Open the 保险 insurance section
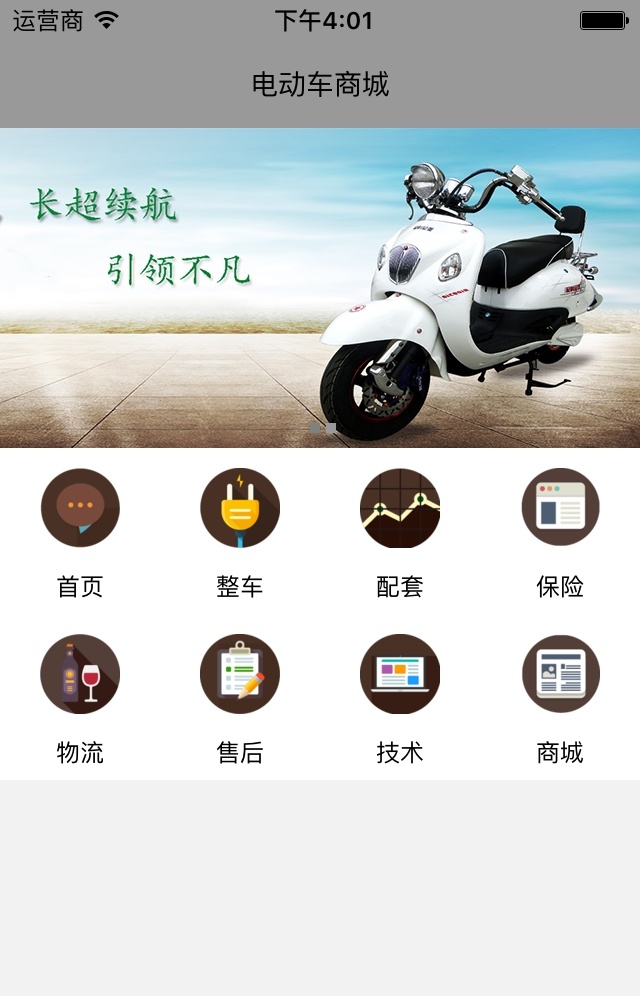The height and width of the screenshot is (996, 640). tap(560, 508)
